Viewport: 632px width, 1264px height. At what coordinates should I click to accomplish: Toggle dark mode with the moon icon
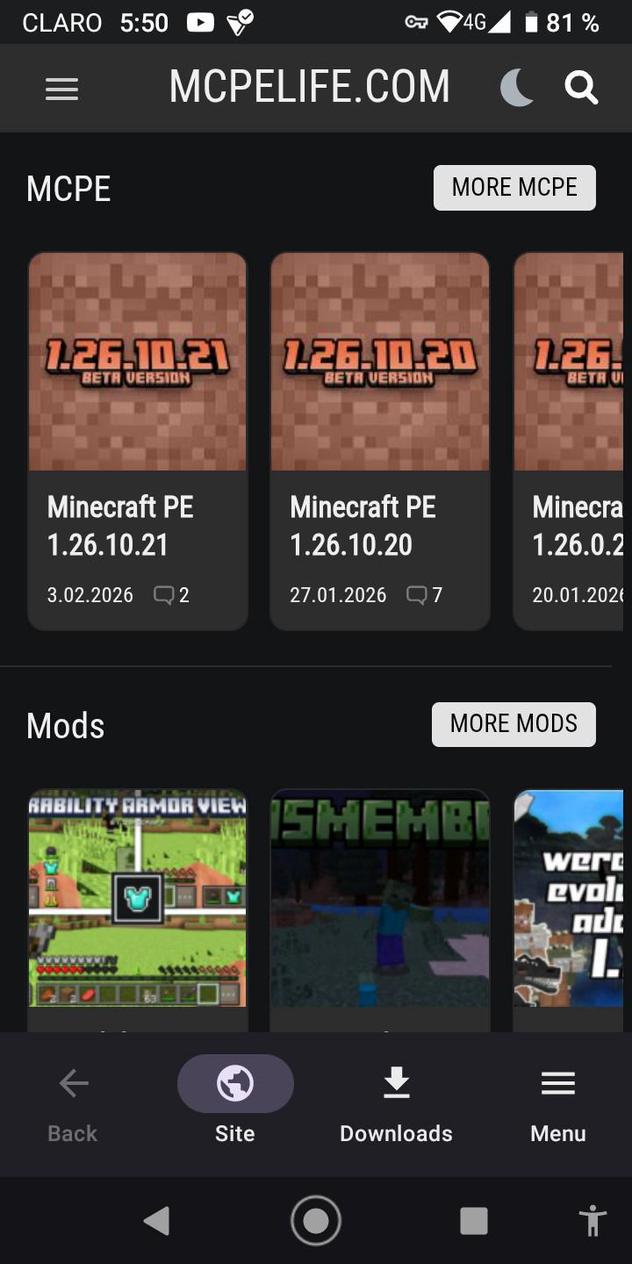[x=516, y=89]
